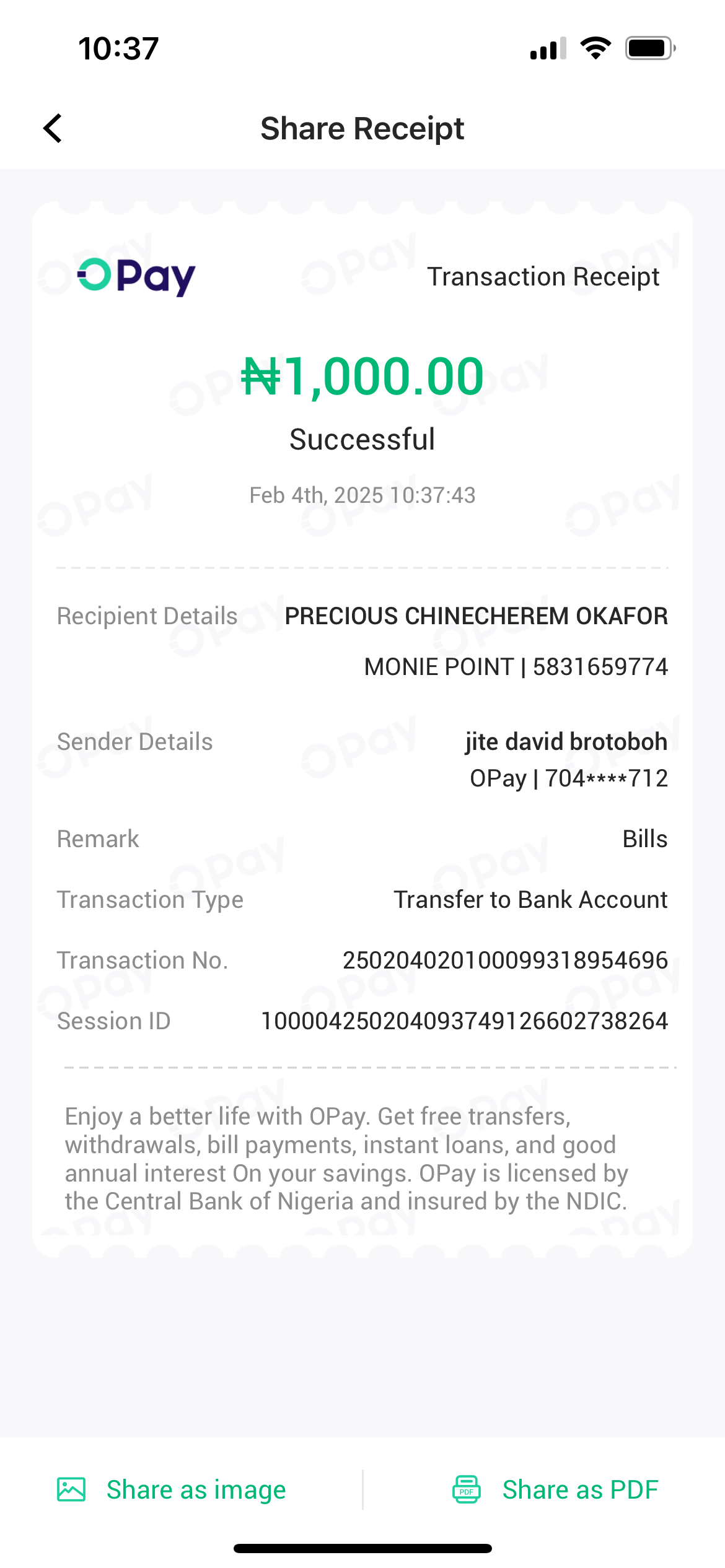The height and width of the screenshot is (1568, 725).
Task: Share the receipt as PDF
Action: [x=555, y=1489]
